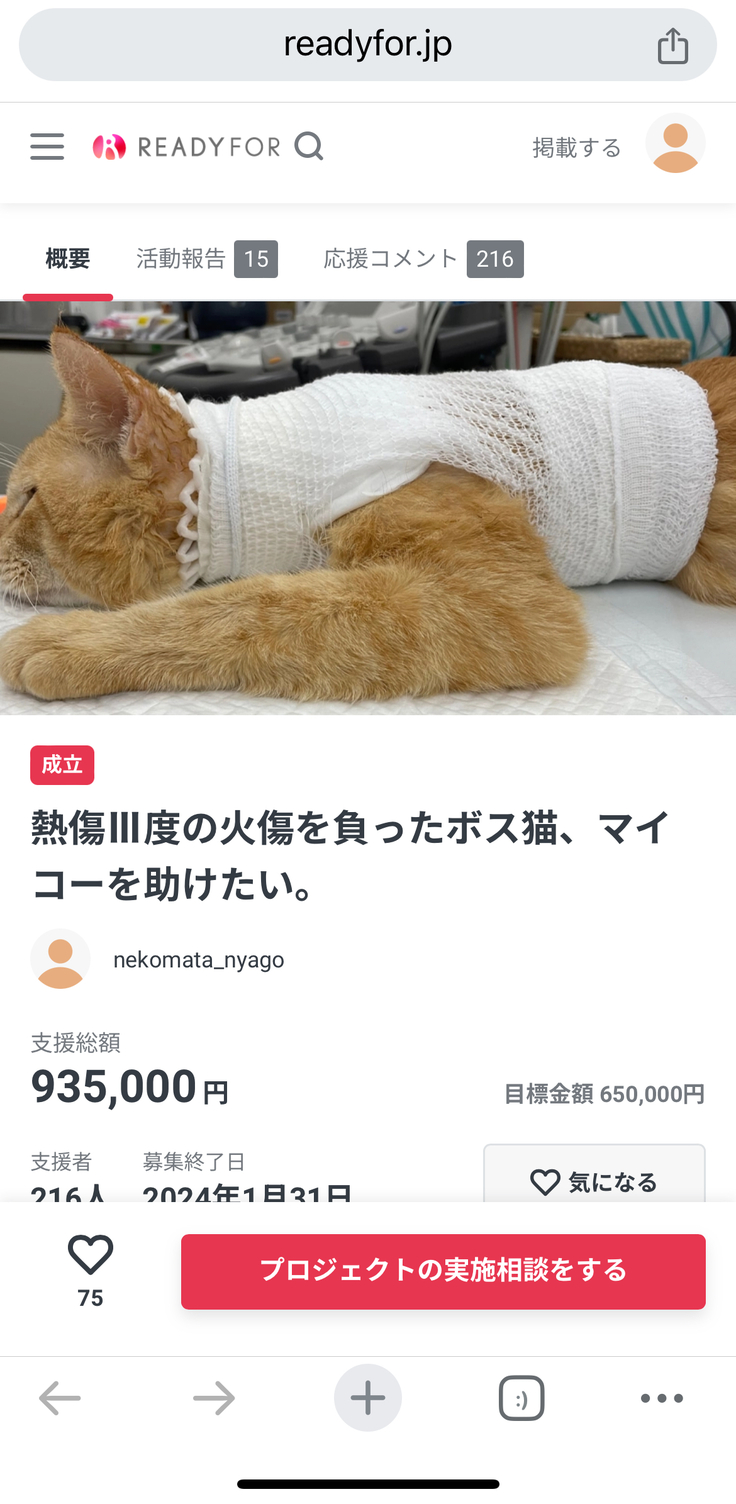Open the browser more options menu
This screenshot has width=736, height=1504.
click(x=661, y=1398)
